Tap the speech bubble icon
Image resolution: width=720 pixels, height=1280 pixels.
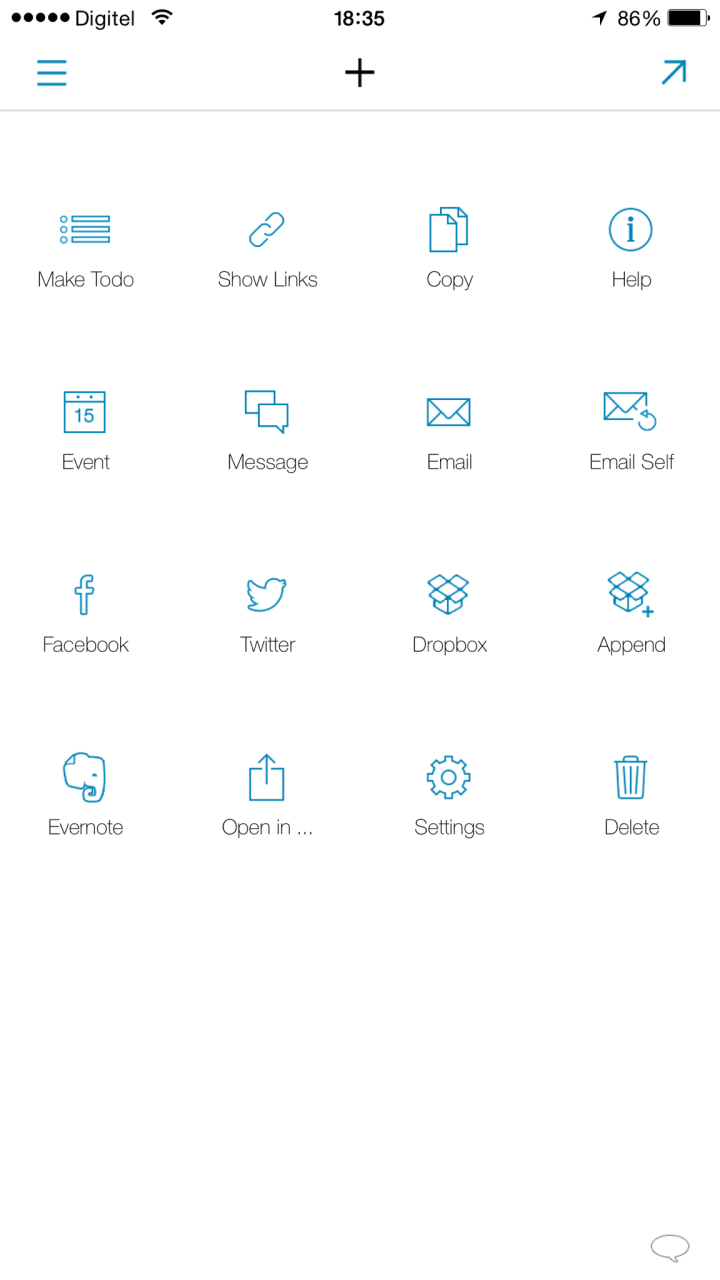pyautogui.click(x=669, y=1247)
